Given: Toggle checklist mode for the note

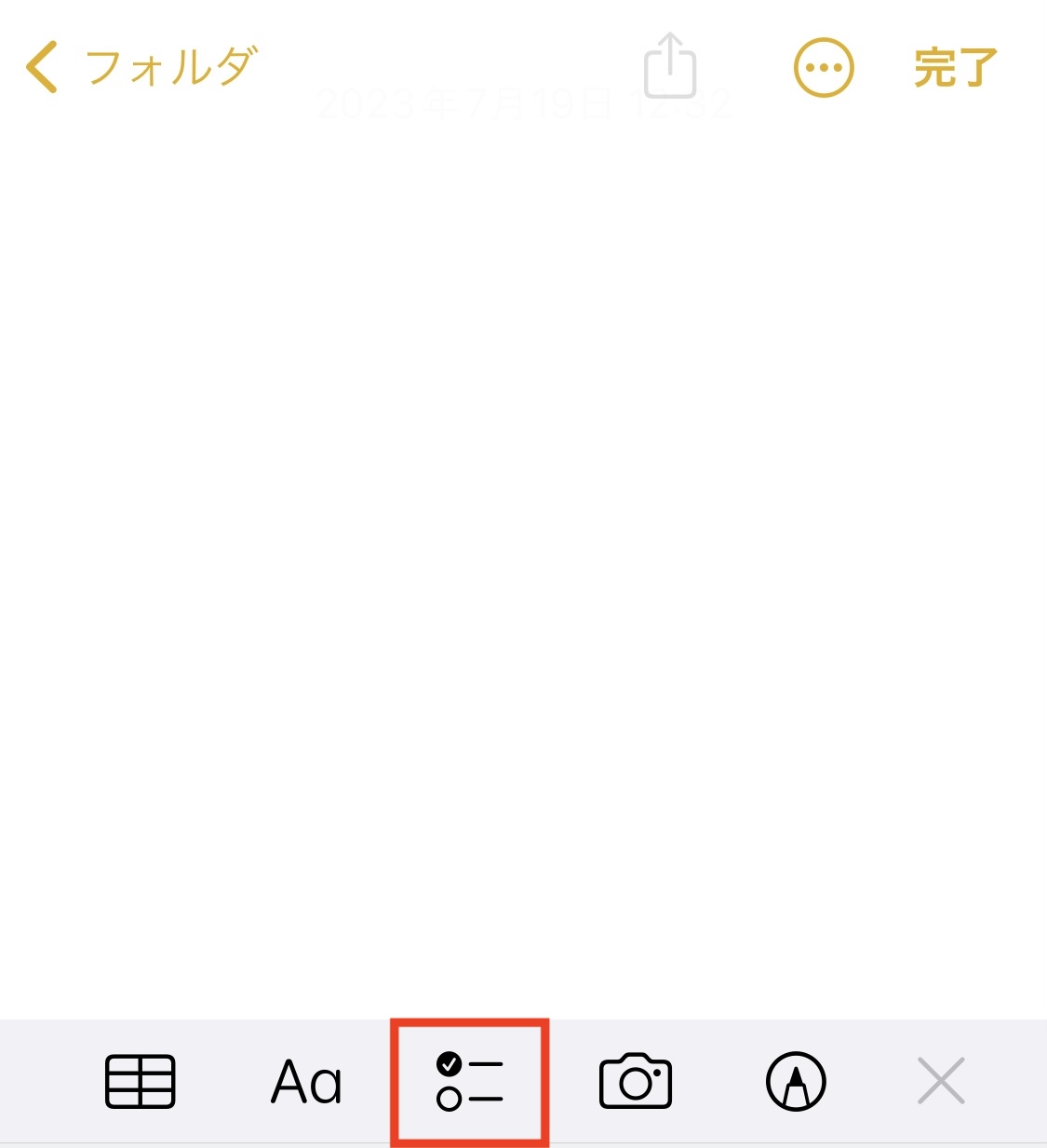Looking at the screenshot, I should tap(470, 1080).
